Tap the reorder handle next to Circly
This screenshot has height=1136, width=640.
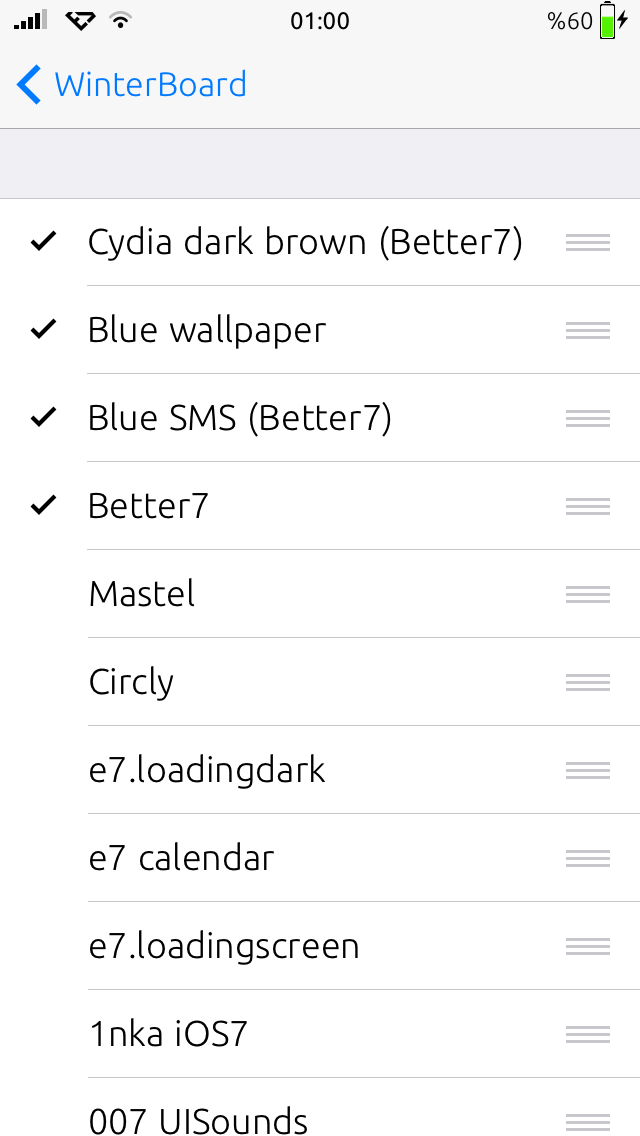[x=588, y=682]
